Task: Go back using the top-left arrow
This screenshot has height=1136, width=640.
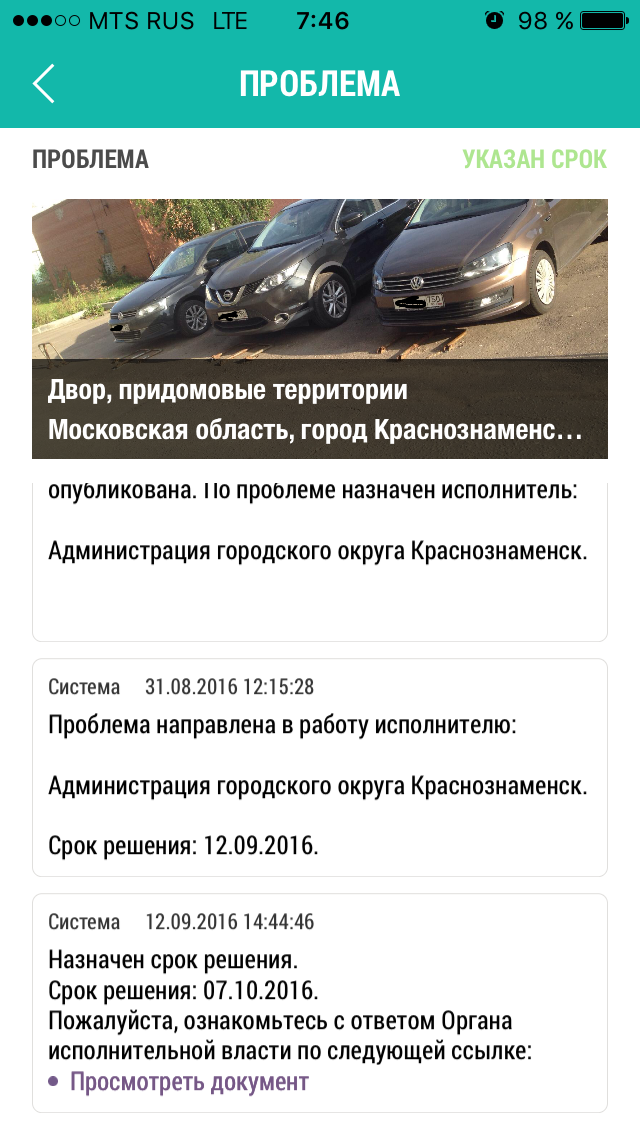Action: click(43, 83)
